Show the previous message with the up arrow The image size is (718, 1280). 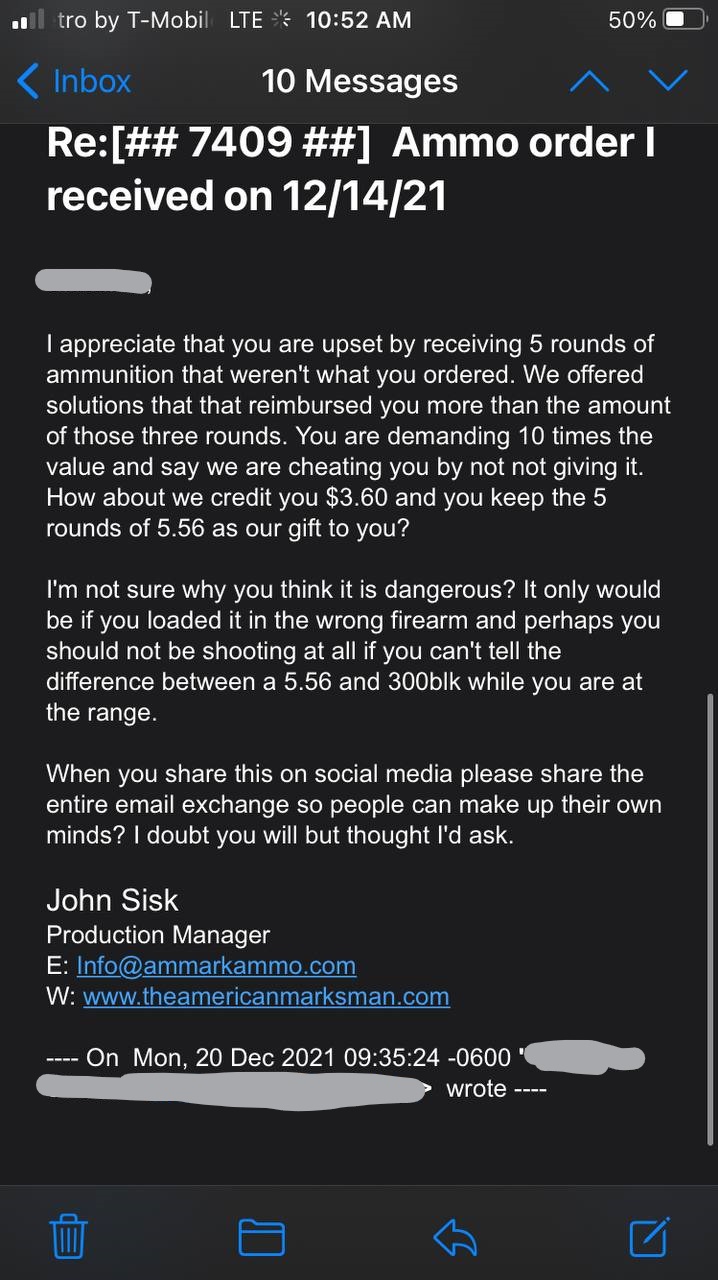pos(589,81)
